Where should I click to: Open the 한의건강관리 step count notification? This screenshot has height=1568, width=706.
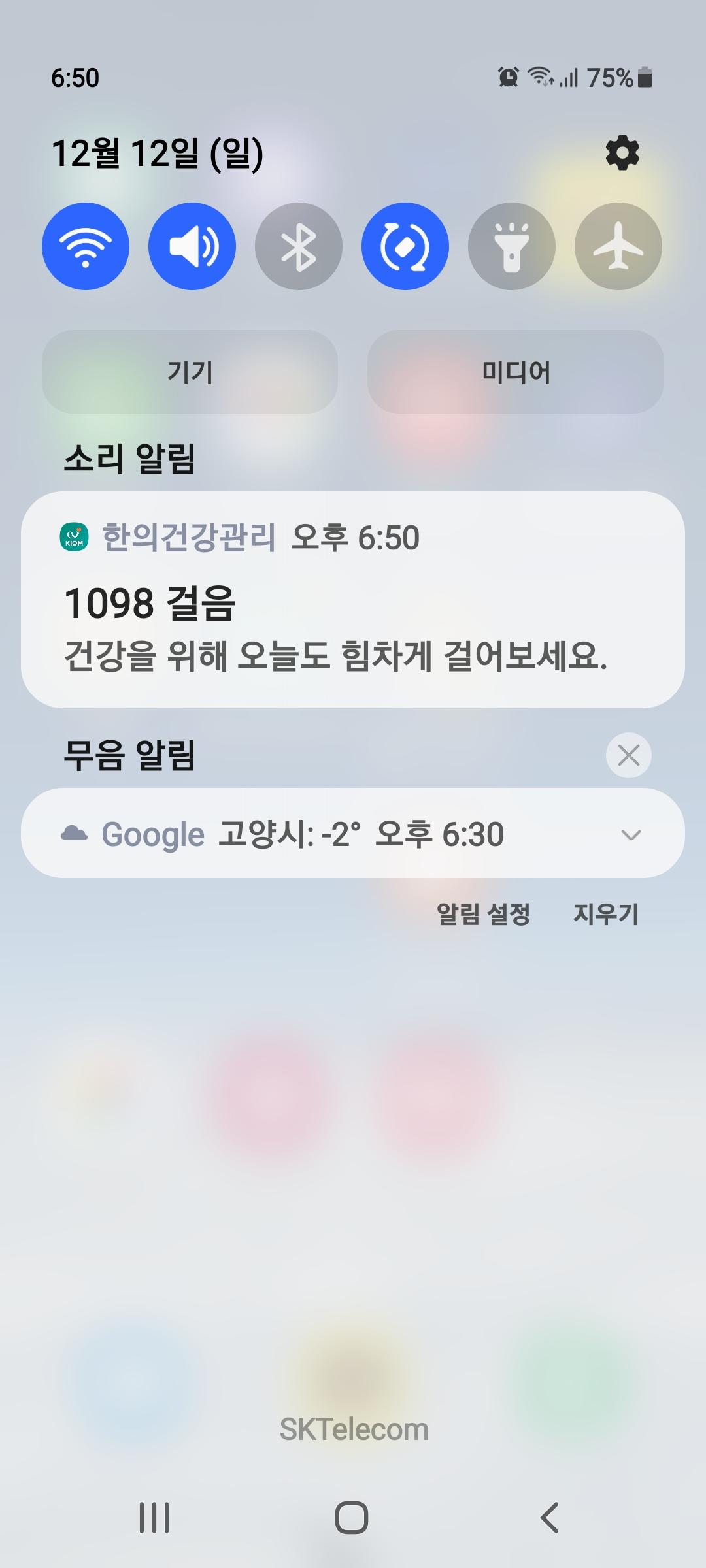point(353,600)
